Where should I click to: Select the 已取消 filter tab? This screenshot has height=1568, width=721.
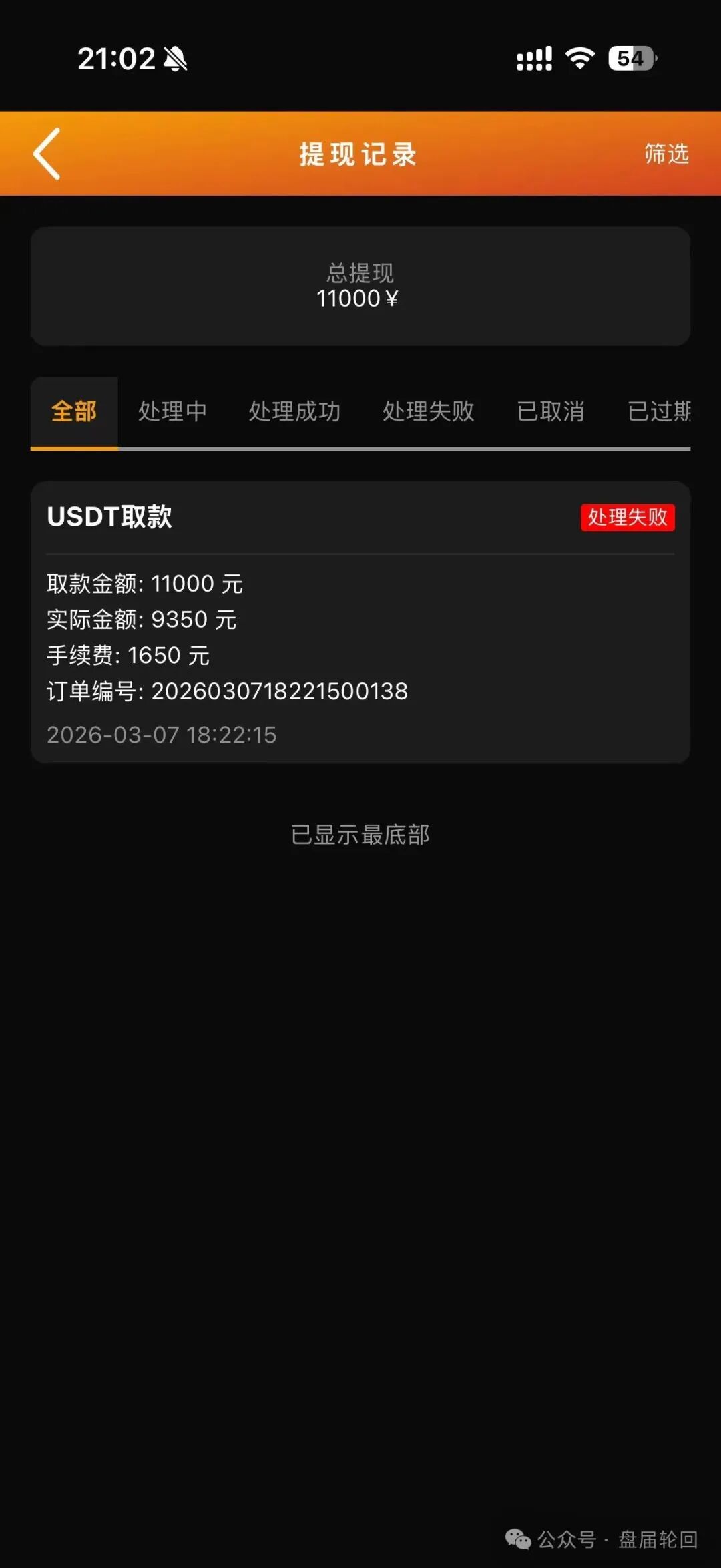tap(550, 411)
